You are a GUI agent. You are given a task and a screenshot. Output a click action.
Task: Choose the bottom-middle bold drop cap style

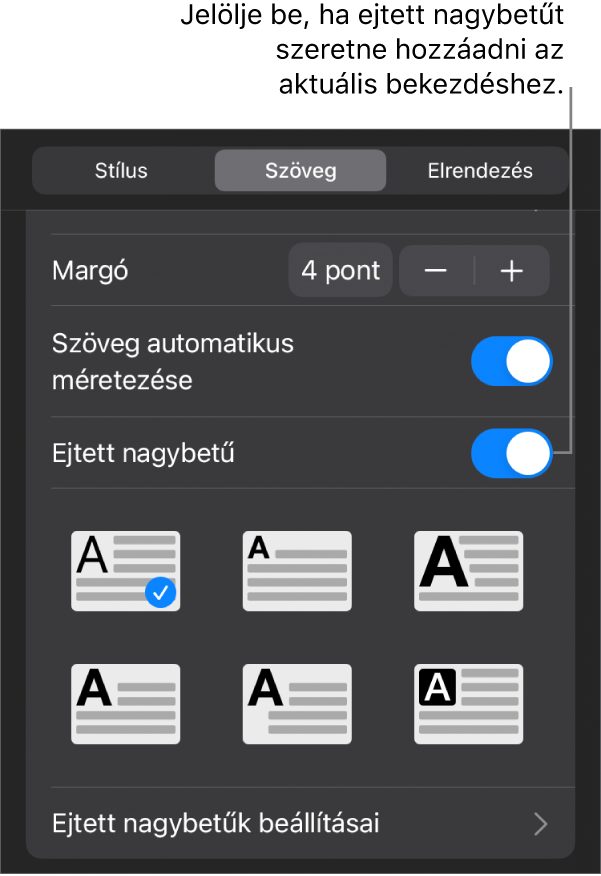tap(297, 704)
